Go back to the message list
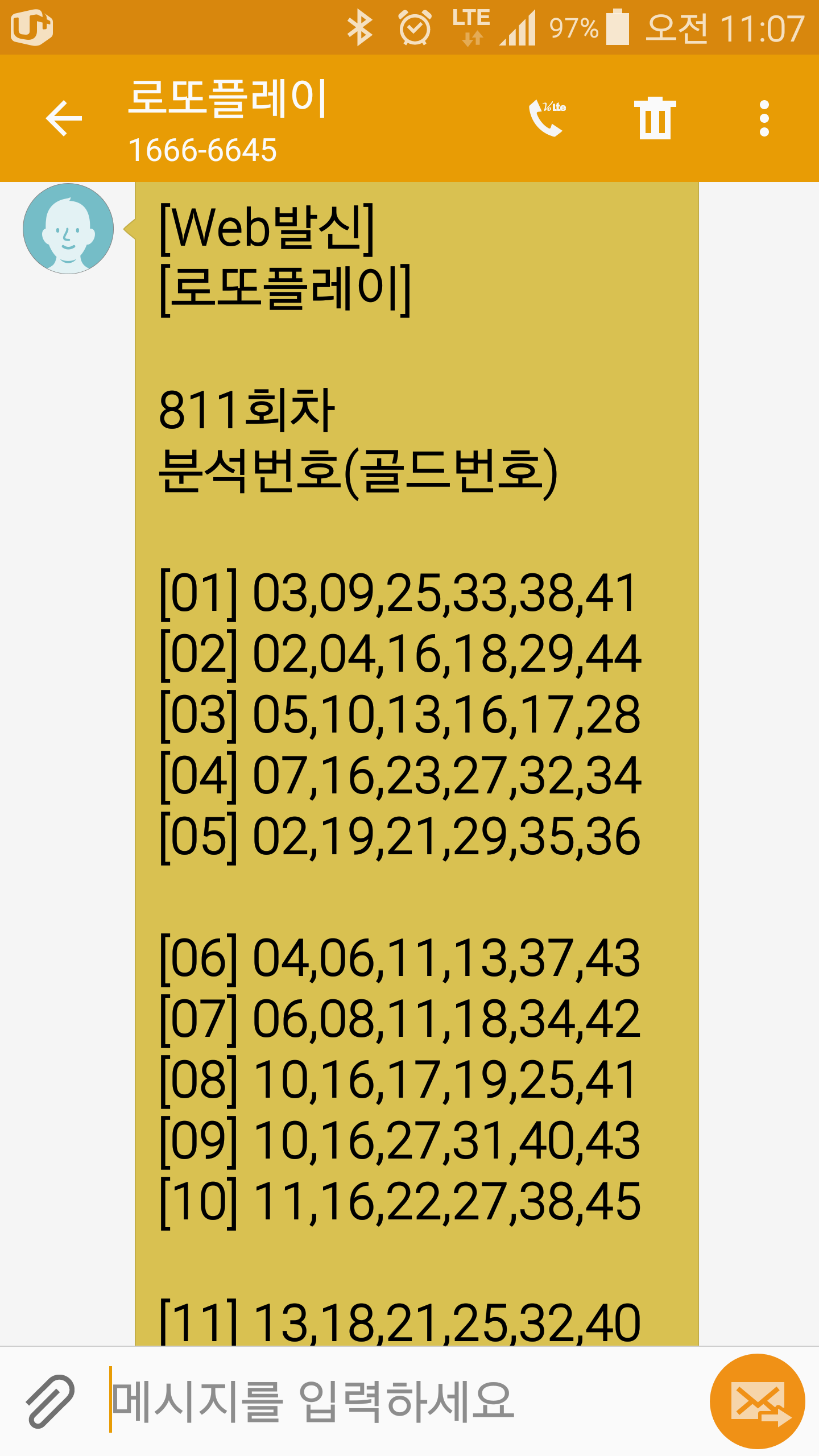The image size is (819, 1456). point(64,118)
